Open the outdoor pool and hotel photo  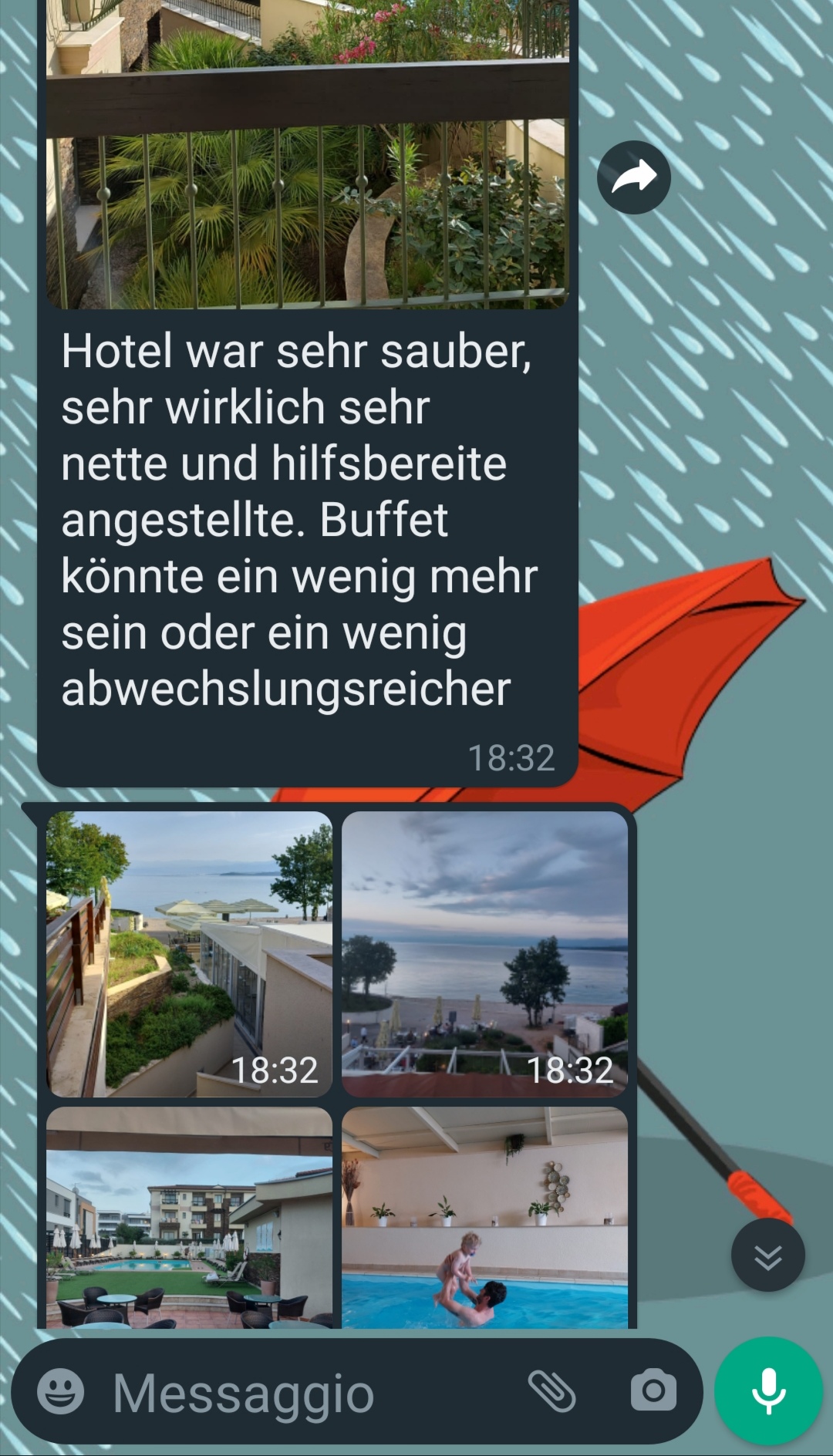click(190, 1218)
